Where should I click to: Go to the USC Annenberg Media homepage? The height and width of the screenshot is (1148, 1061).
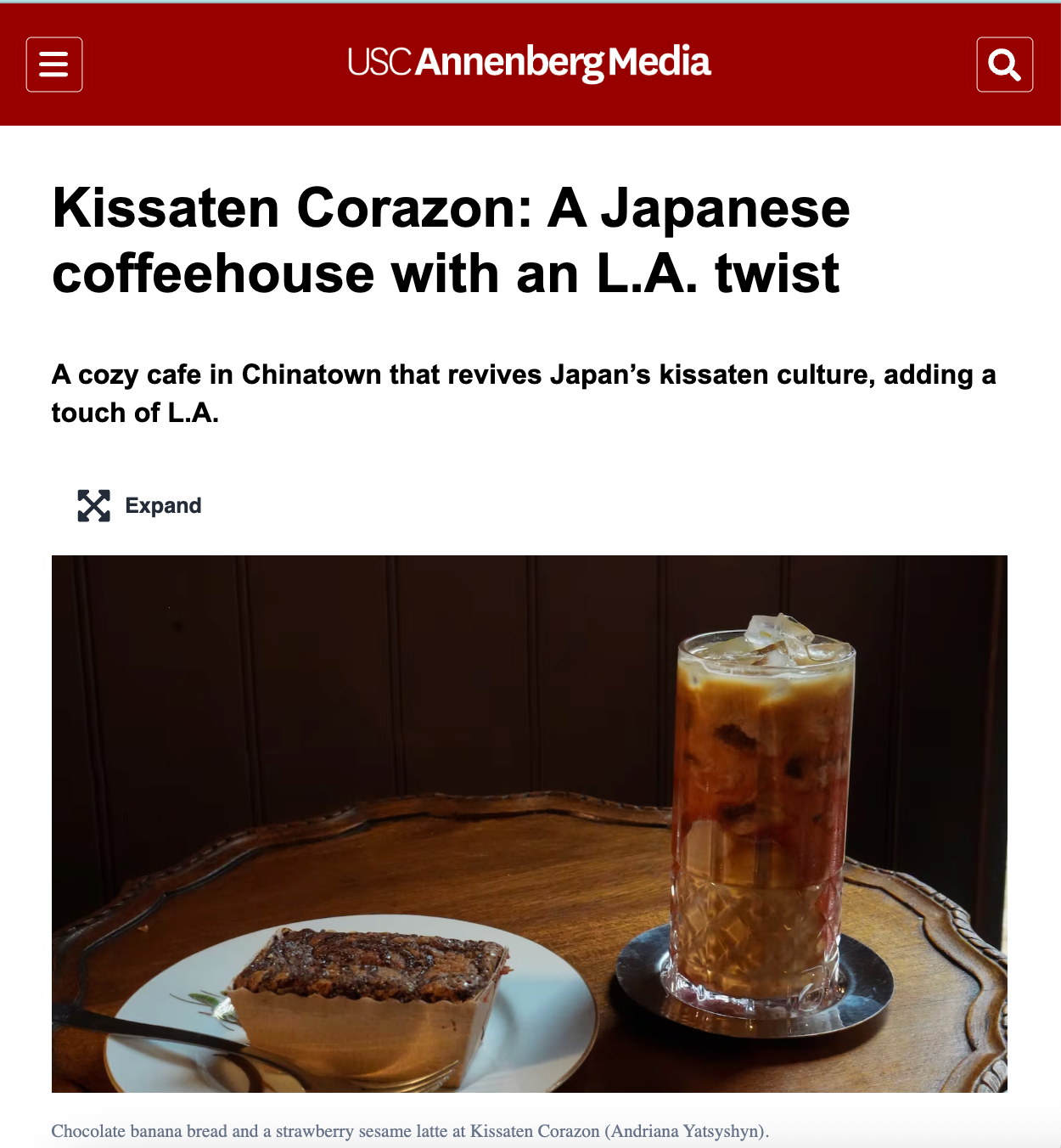click(x=529, y=63)
